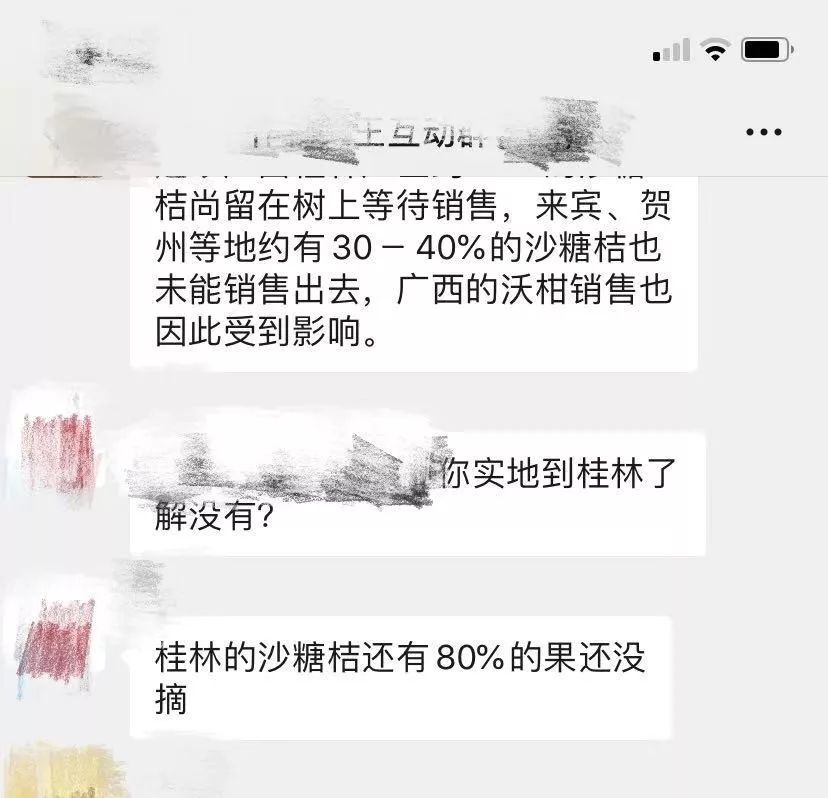
Task: Open avatar beside "桂林的沙糖桔还有80%" message
Action: (x=59, y=639)
